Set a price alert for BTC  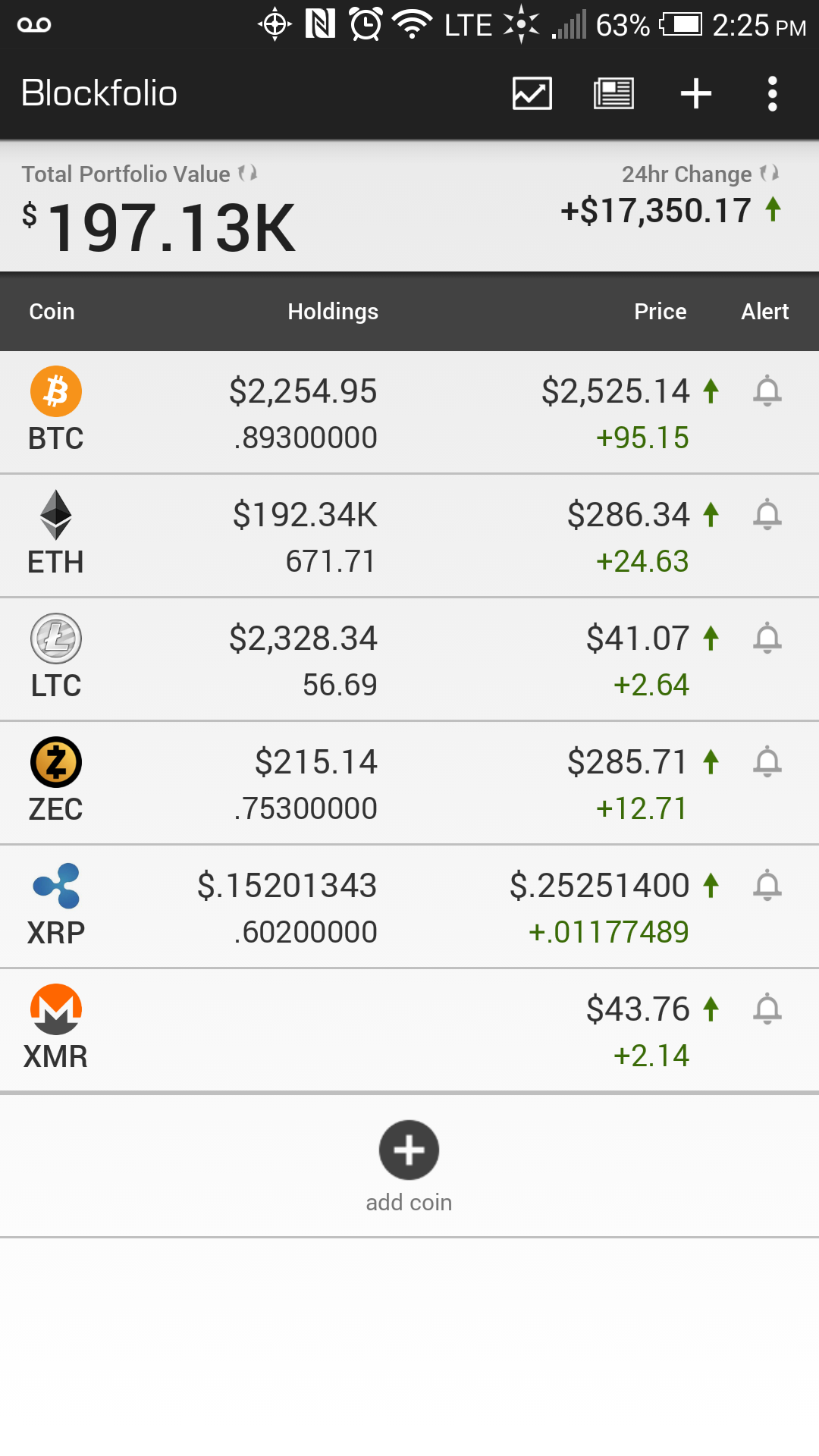[767, 391]
